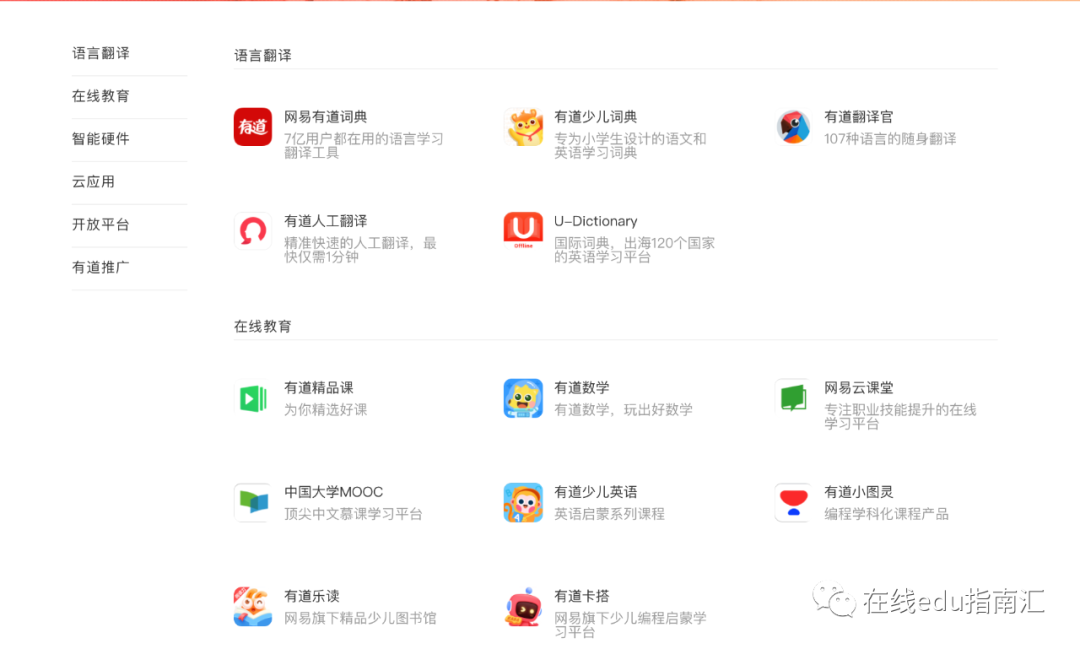
Task: Open the 网易有道词典 product
Action: [339, 133]
